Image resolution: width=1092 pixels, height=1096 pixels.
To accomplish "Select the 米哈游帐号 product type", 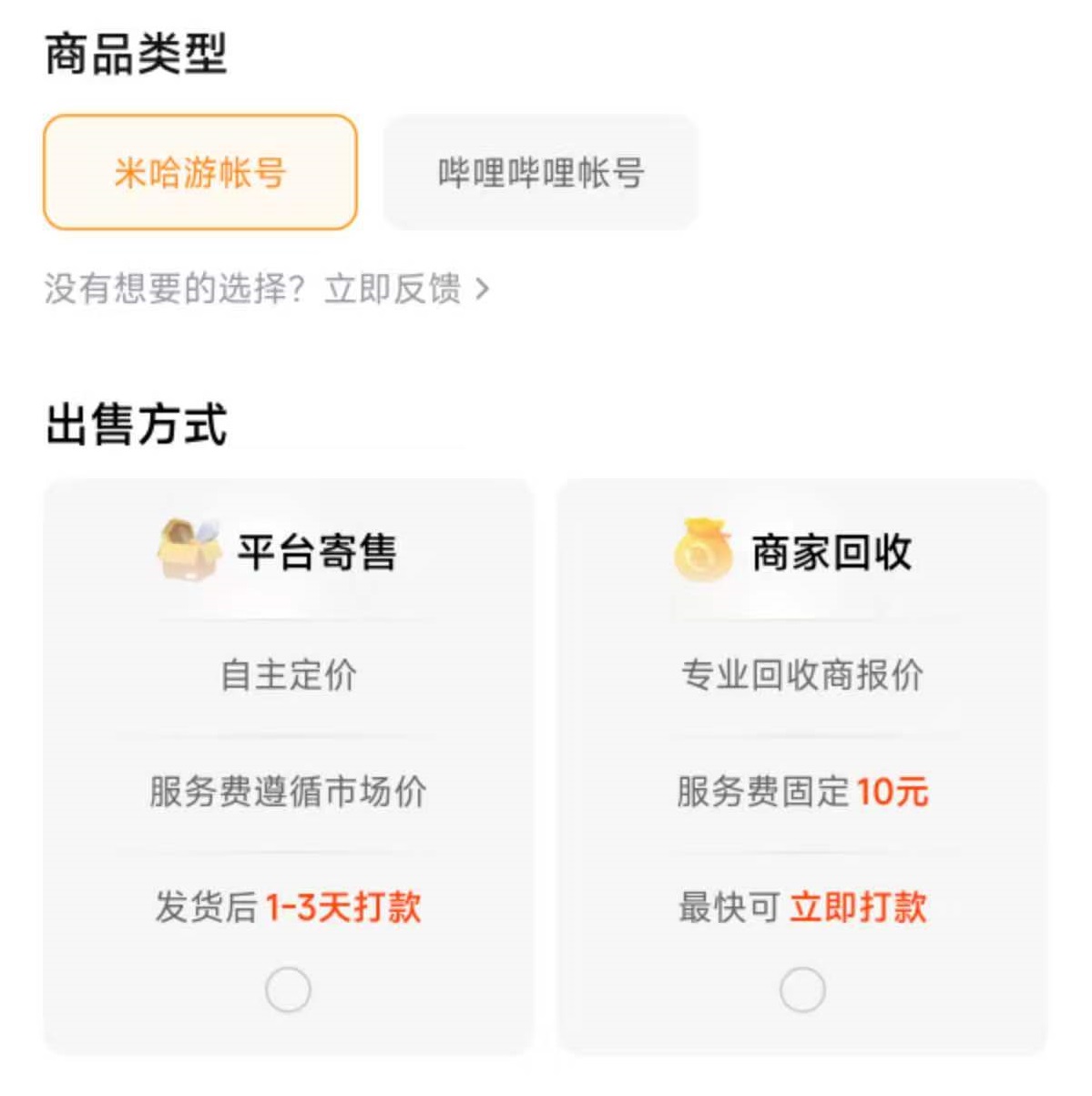I will (x=200, y=172).
